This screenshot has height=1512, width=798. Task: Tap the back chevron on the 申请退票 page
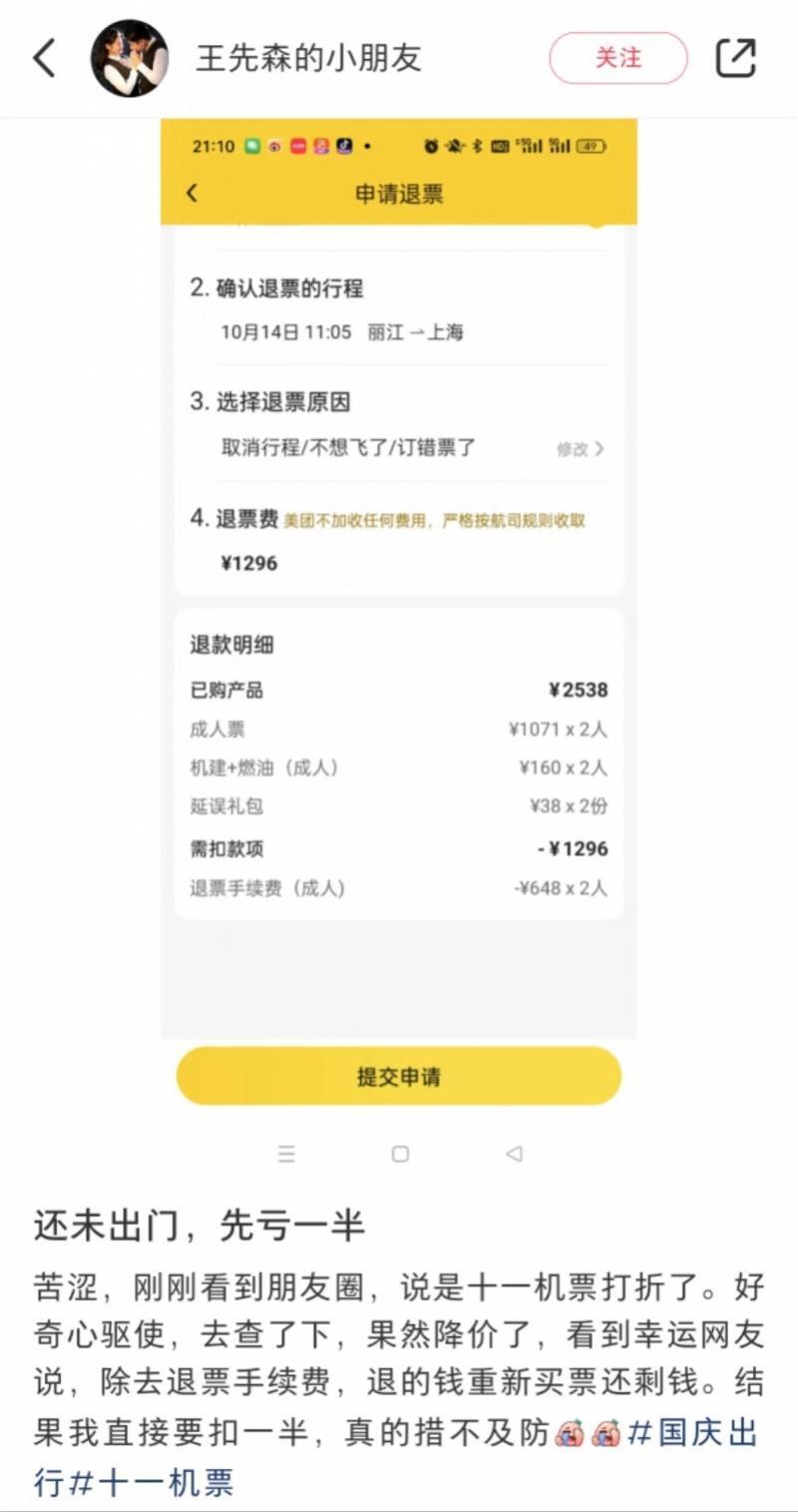(193, 194)
